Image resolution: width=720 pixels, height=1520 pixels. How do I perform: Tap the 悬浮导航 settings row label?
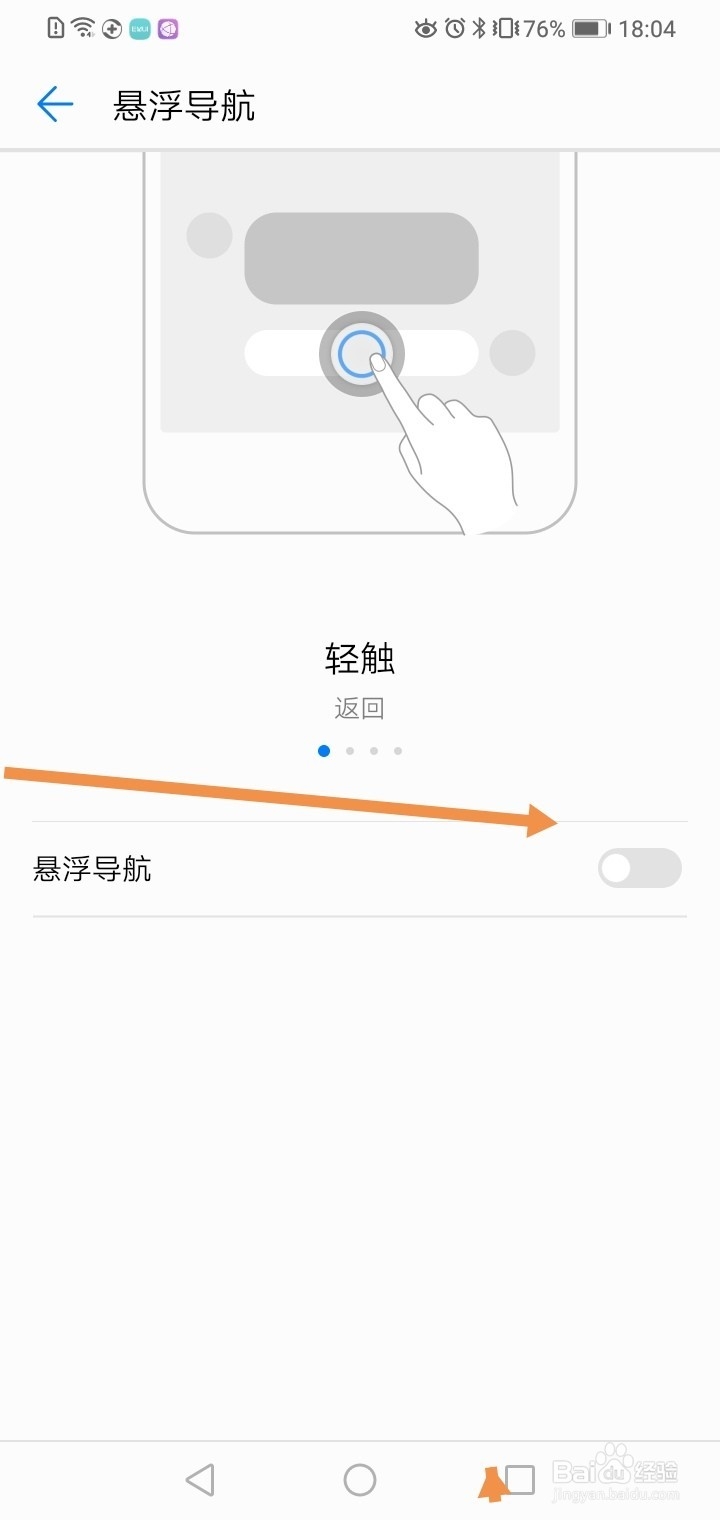(x=91, y=868)
